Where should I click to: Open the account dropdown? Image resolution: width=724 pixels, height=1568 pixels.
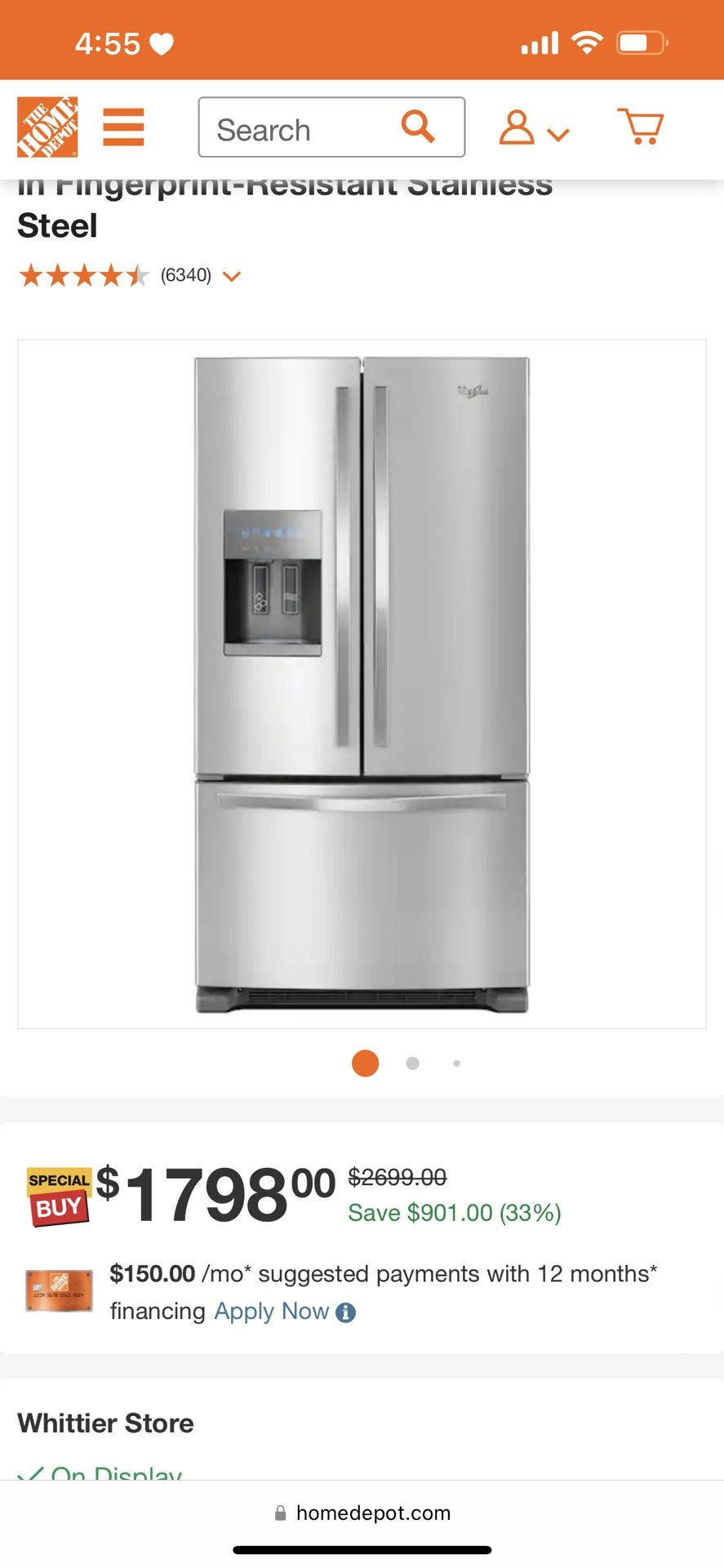[534, 128]
